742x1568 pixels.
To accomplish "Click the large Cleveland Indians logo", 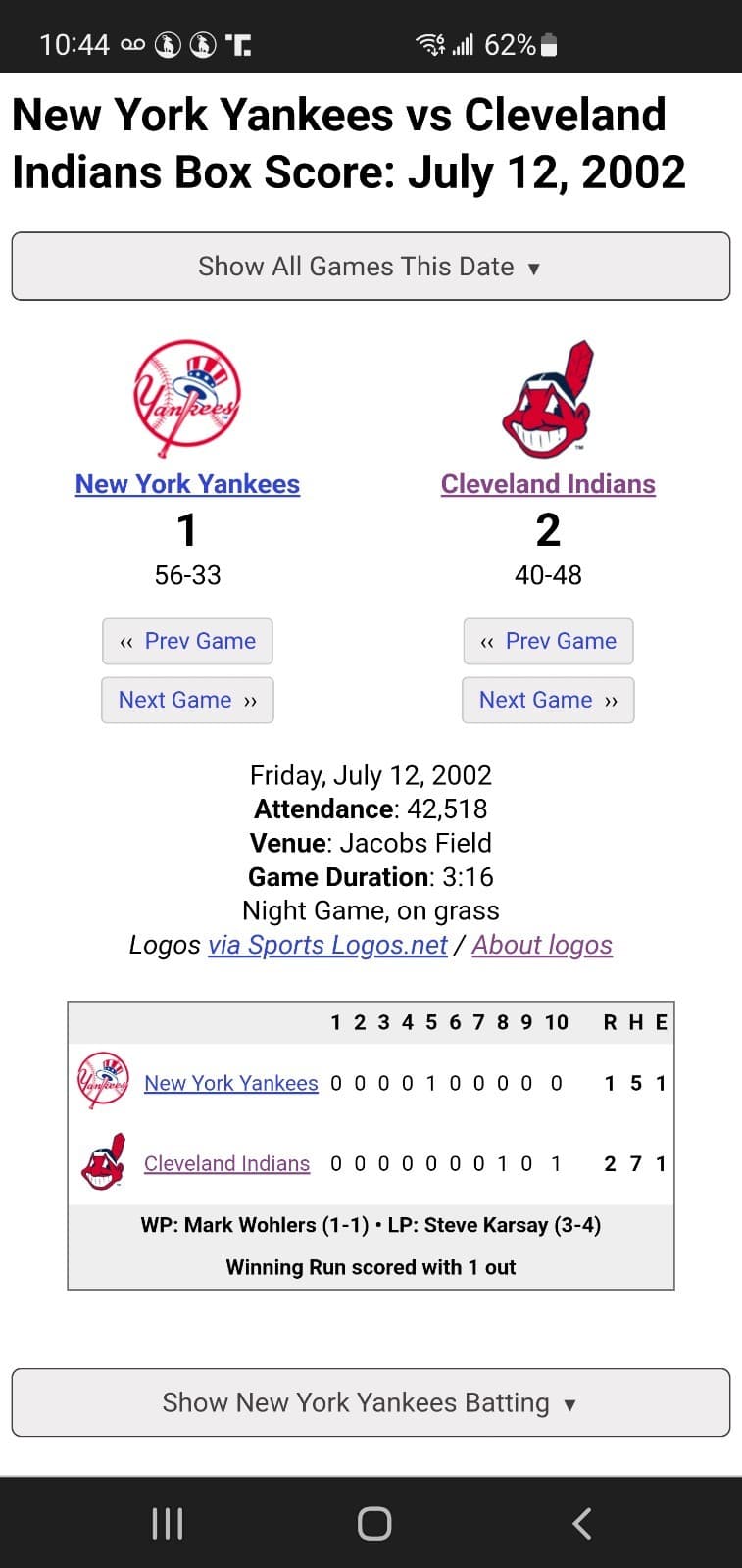I will 548,397.
